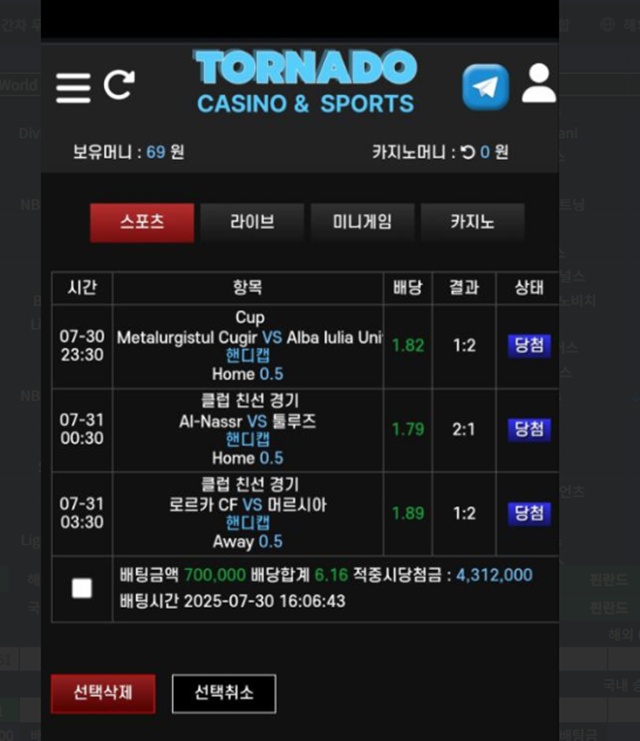The height and width of the screenshot is (741, 640).
Task: Switch to the 라이브 tab
Action: pos(252,223)
